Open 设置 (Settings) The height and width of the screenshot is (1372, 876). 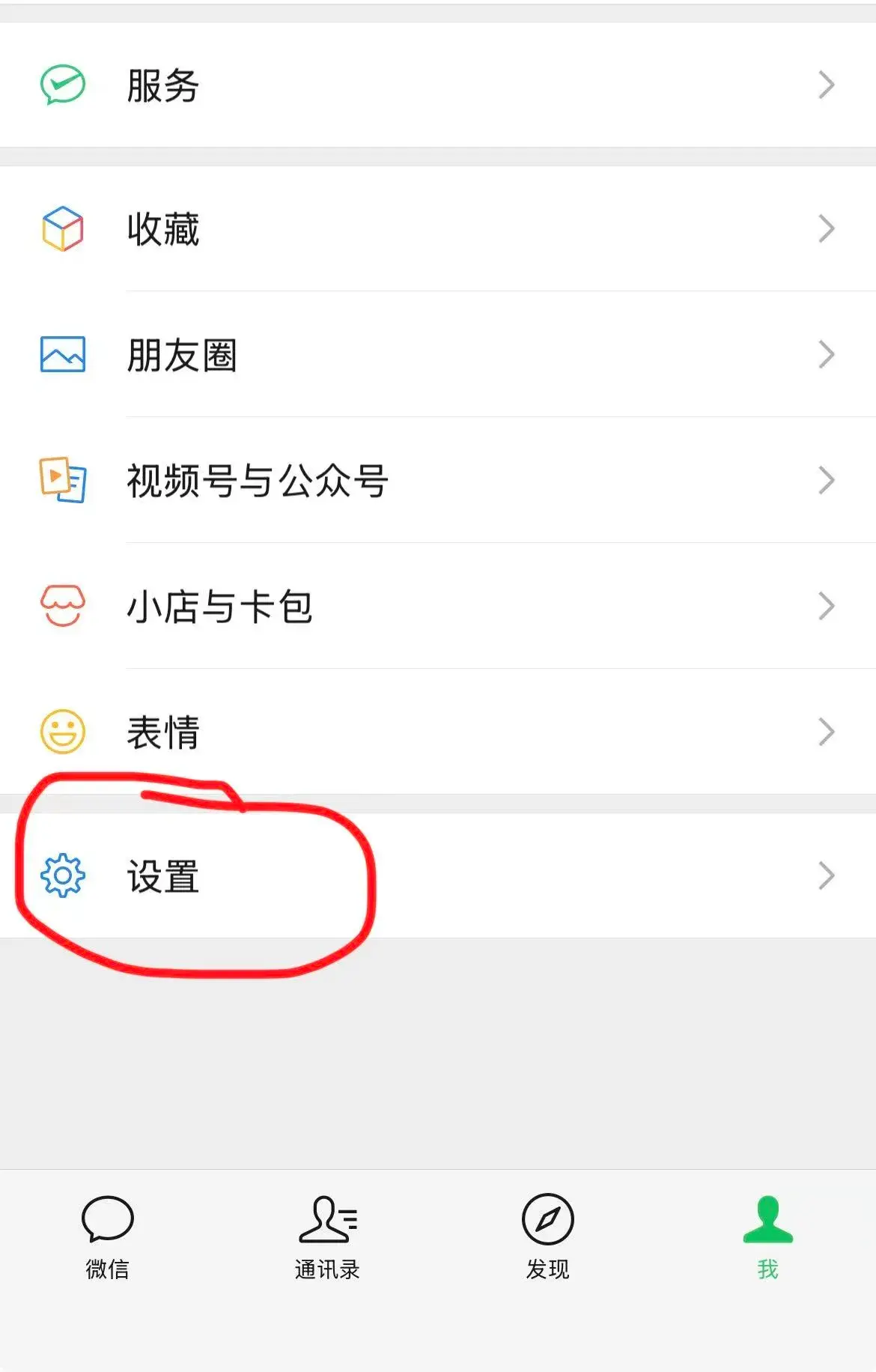(x=438, y=875)
